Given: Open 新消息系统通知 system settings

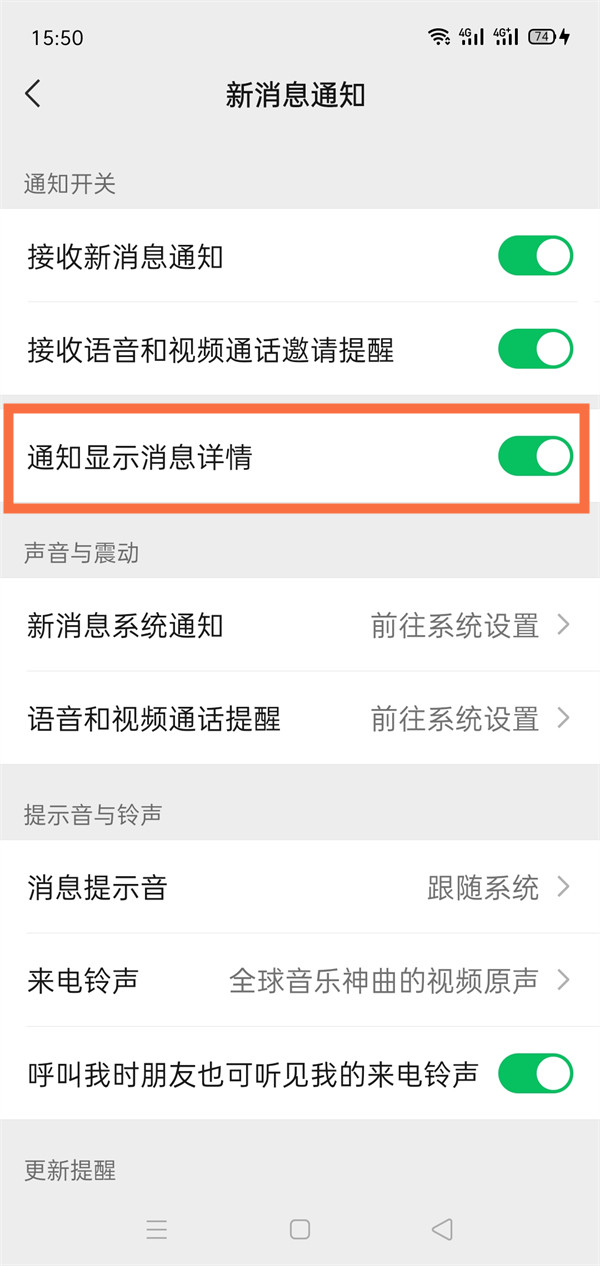Looking at the screenshot, I should point(300,626).
